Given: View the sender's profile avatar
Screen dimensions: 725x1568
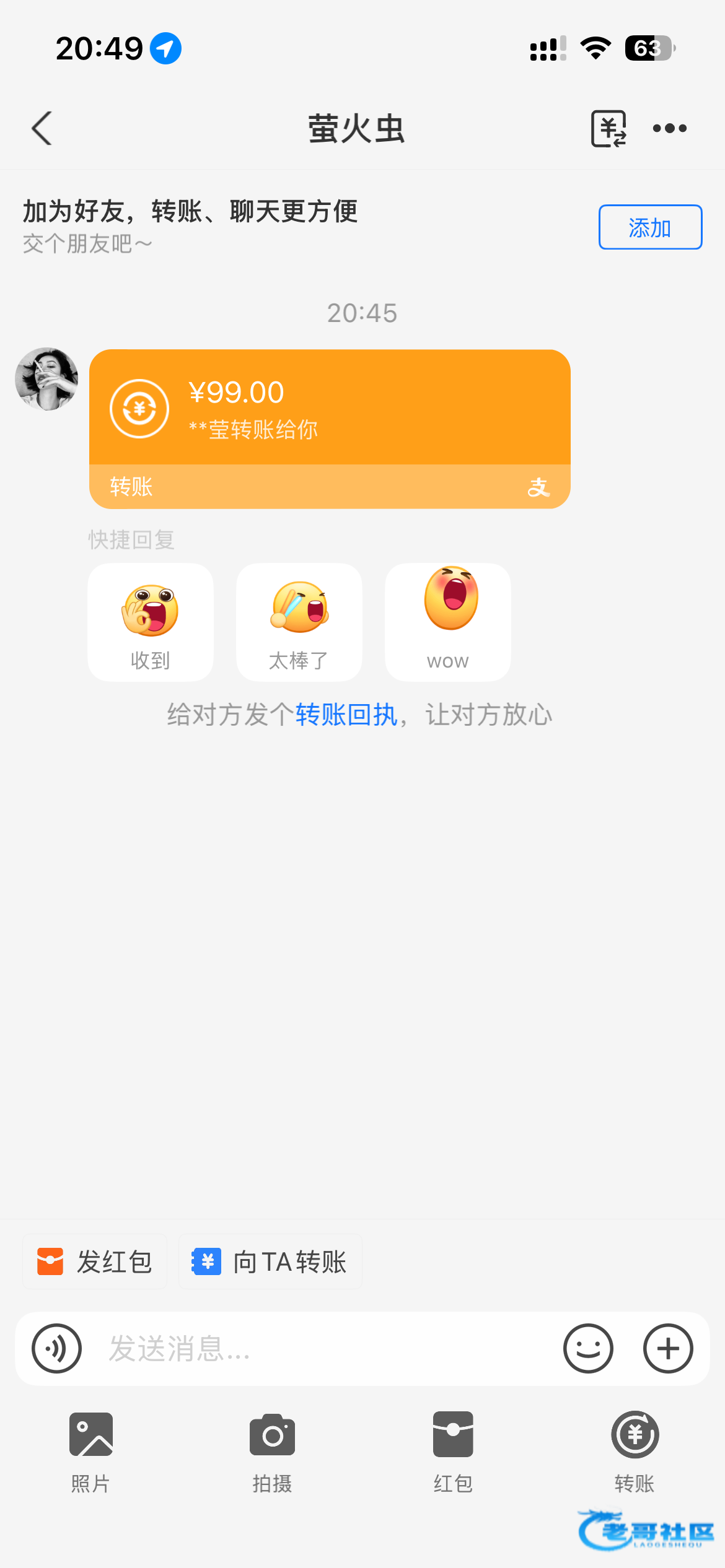Looking at the screenshot, I should pos(46,379).
